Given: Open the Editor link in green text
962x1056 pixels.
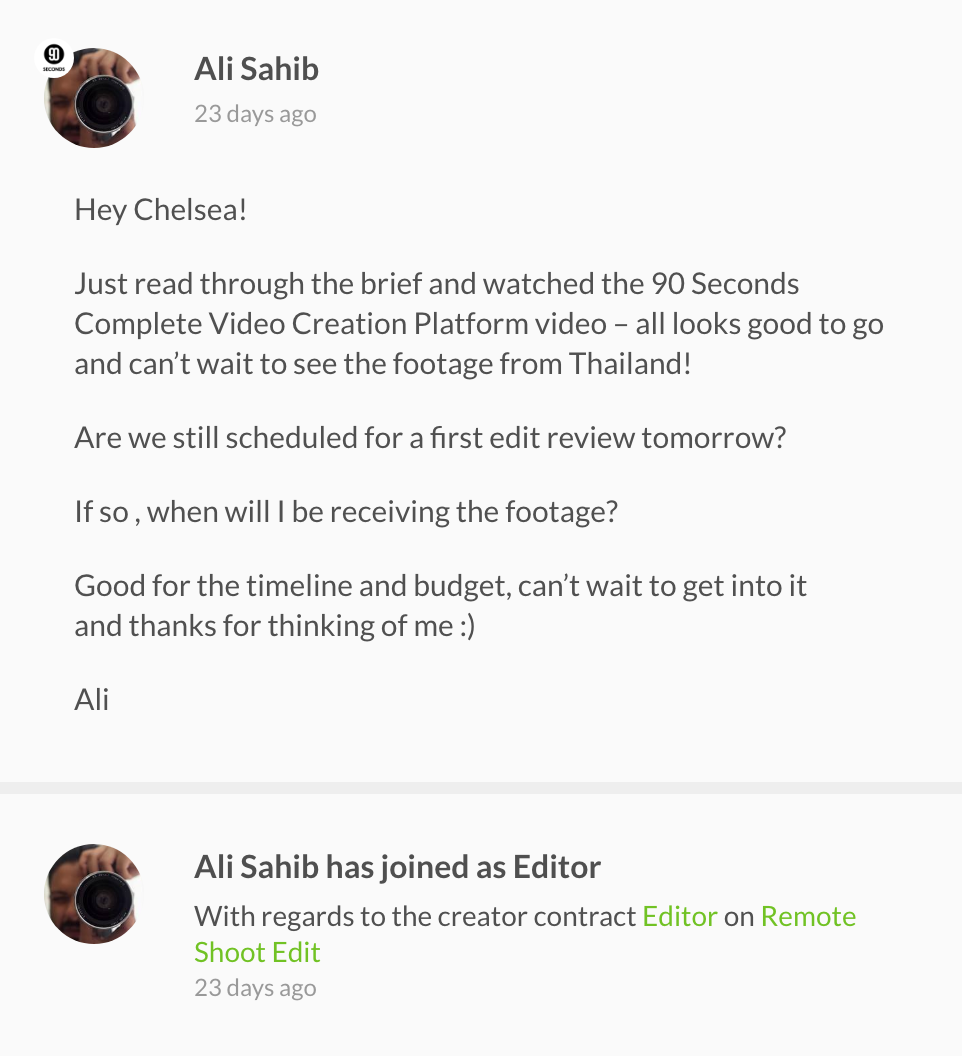Looking at the screenshot, I should coord(680,916).
